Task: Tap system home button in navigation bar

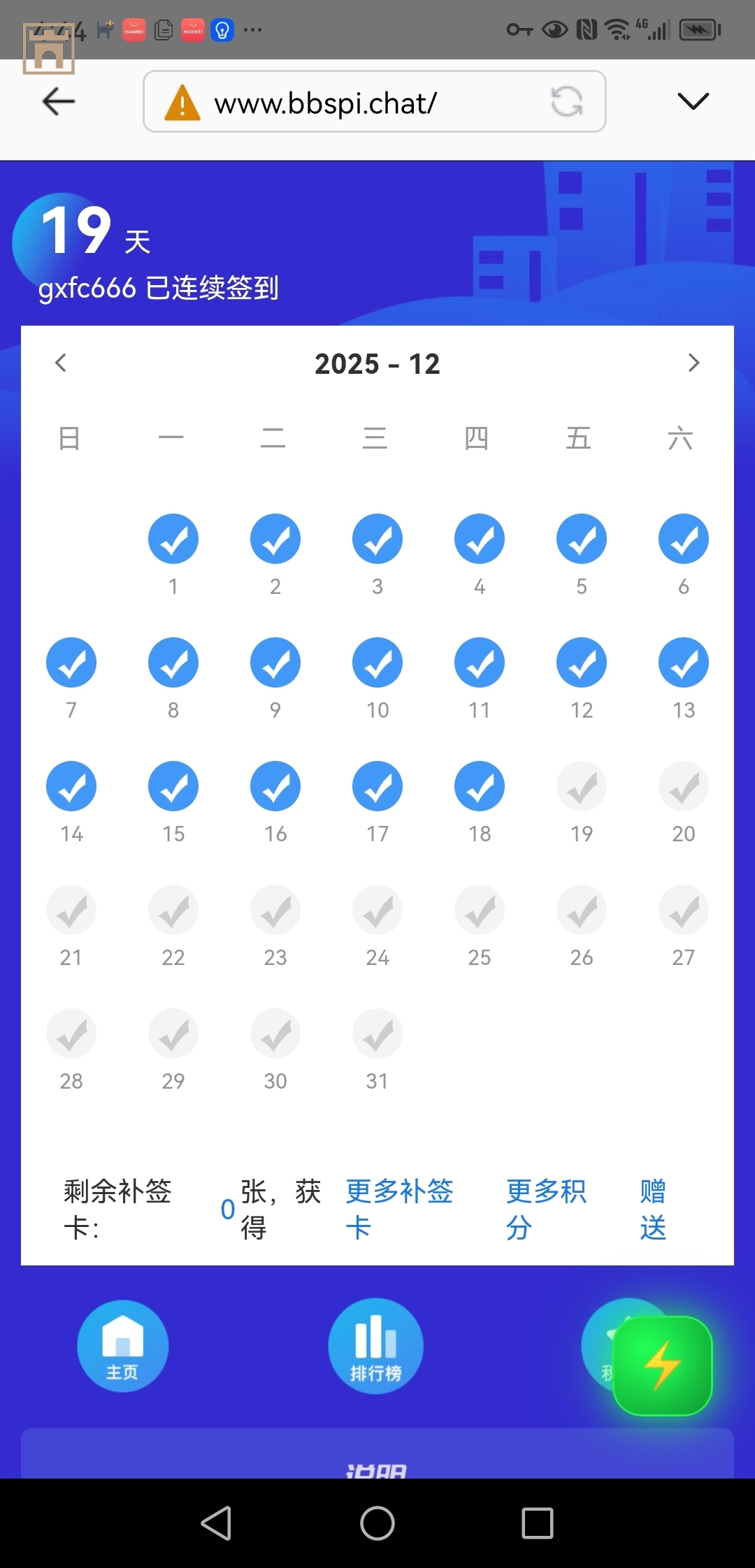Action: coord(377,1523)
